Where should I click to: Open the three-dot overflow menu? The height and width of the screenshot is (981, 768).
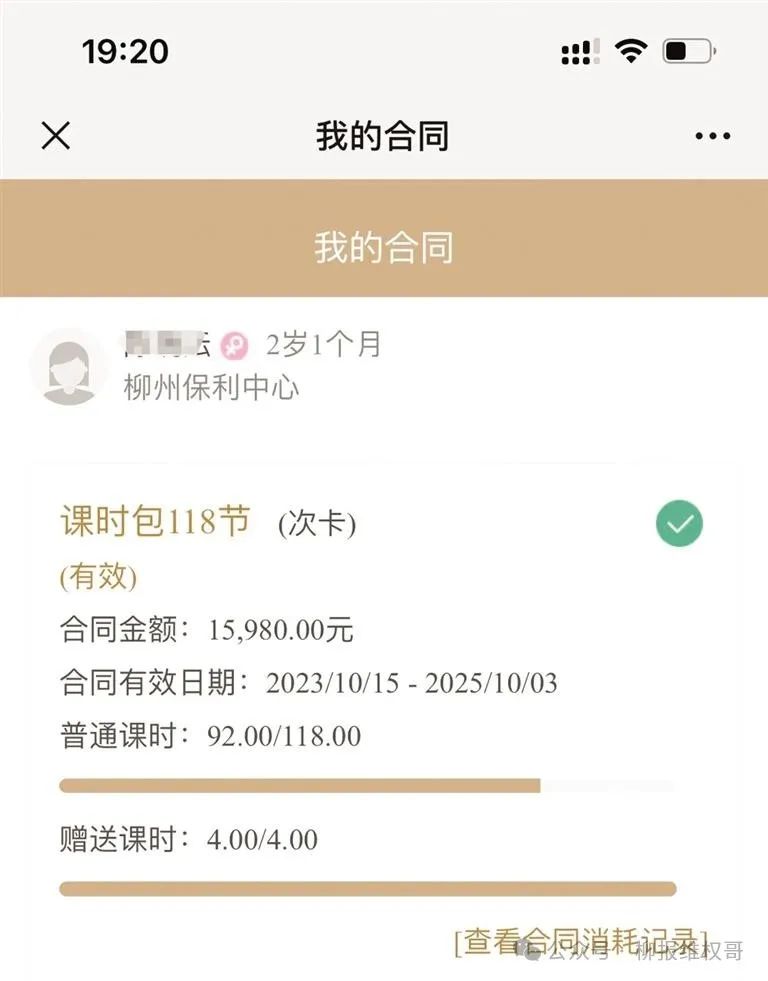tap(712, 137)
